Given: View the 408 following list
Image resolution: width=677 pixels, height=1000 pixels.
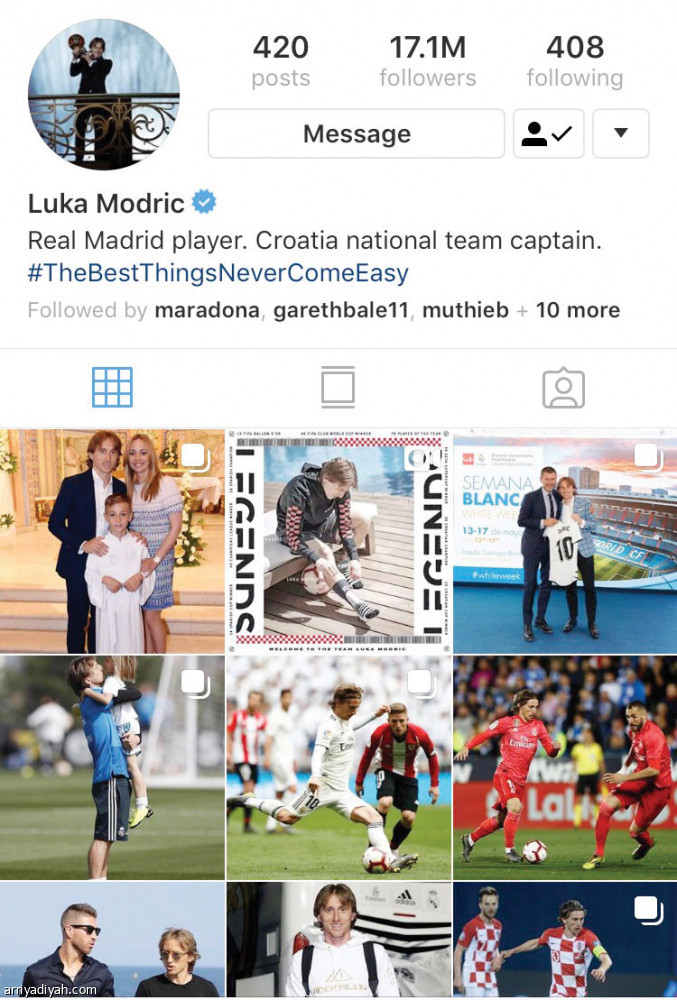Looking at the screenshot, I should tap(574, 60).
